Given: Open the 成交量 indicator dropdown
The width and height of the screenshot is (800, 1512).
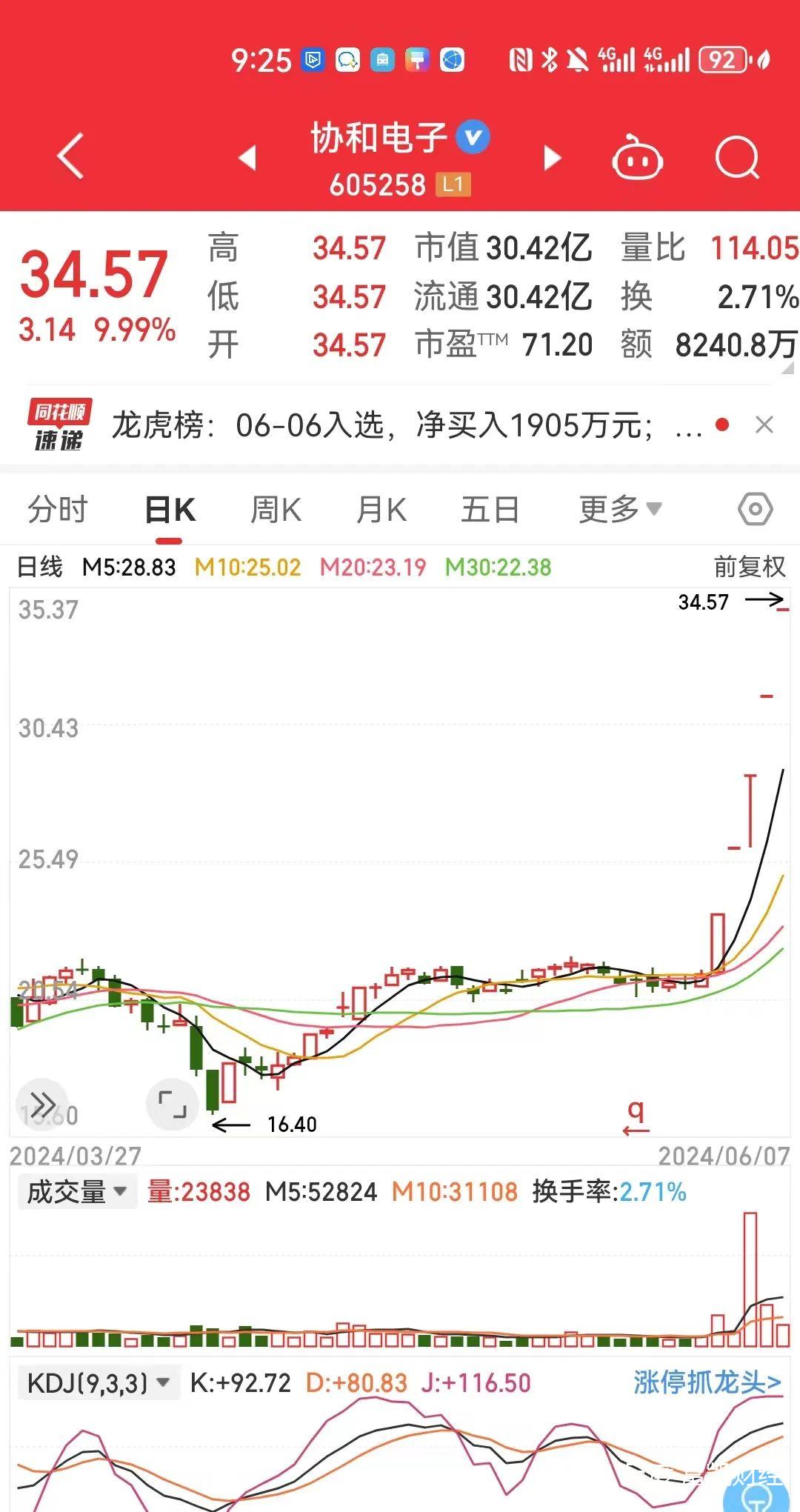Looking at the screenshot, I should click(76, 1192).
